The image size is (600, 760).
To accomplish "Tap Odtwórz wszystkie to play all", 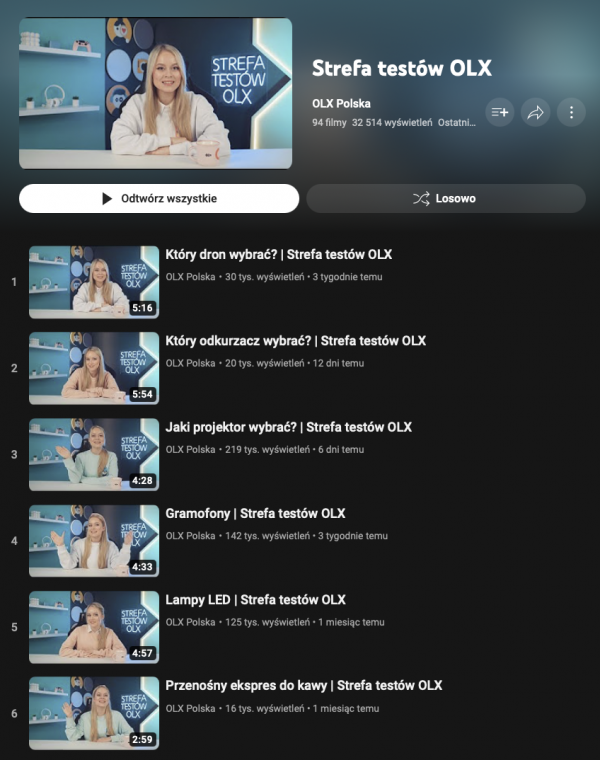I will pos(159,198).
